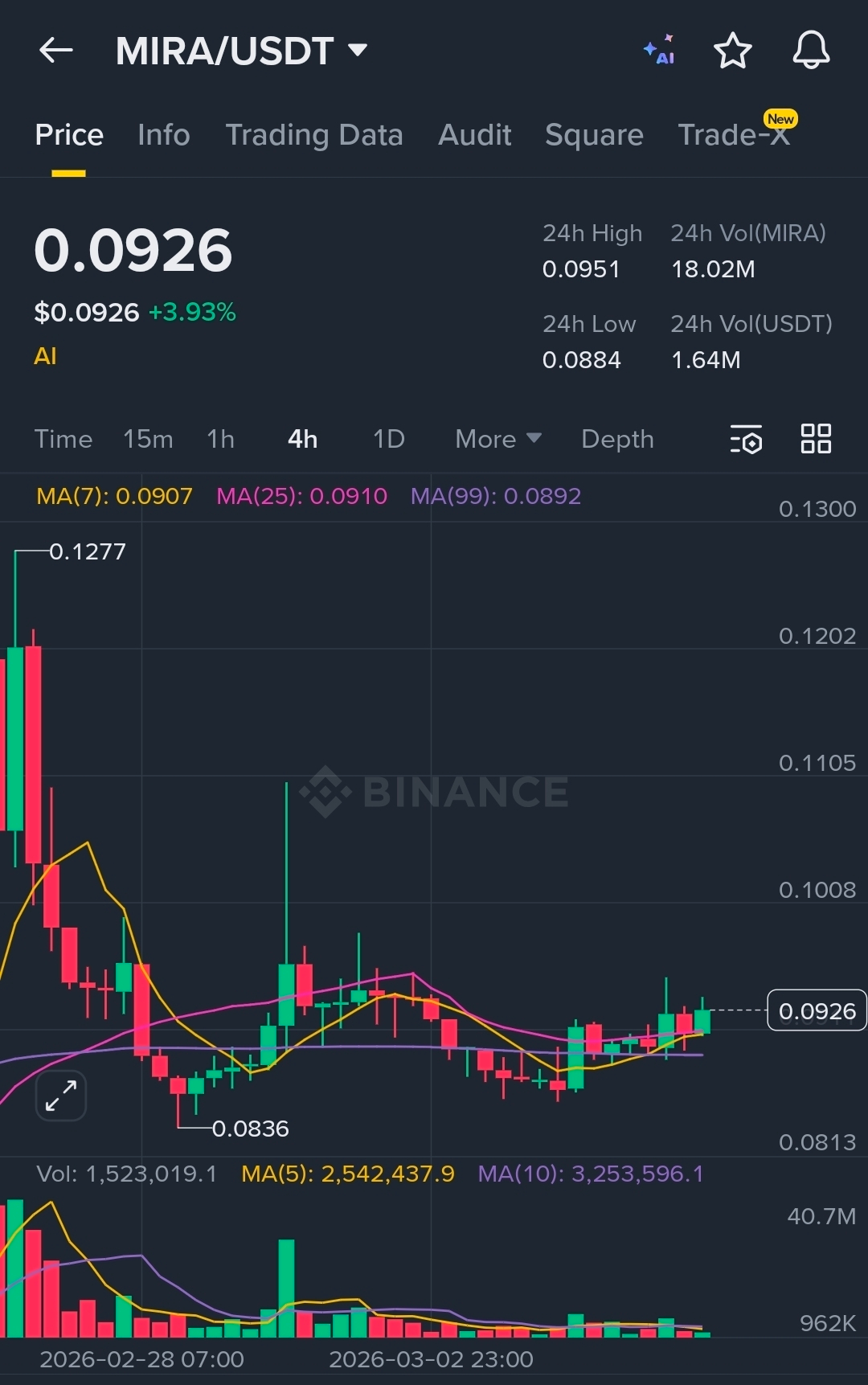Screen dimensions: 868x1385
Task: Open the Trade-X tab
Action: pyautogui.click(x=733, y=135)
